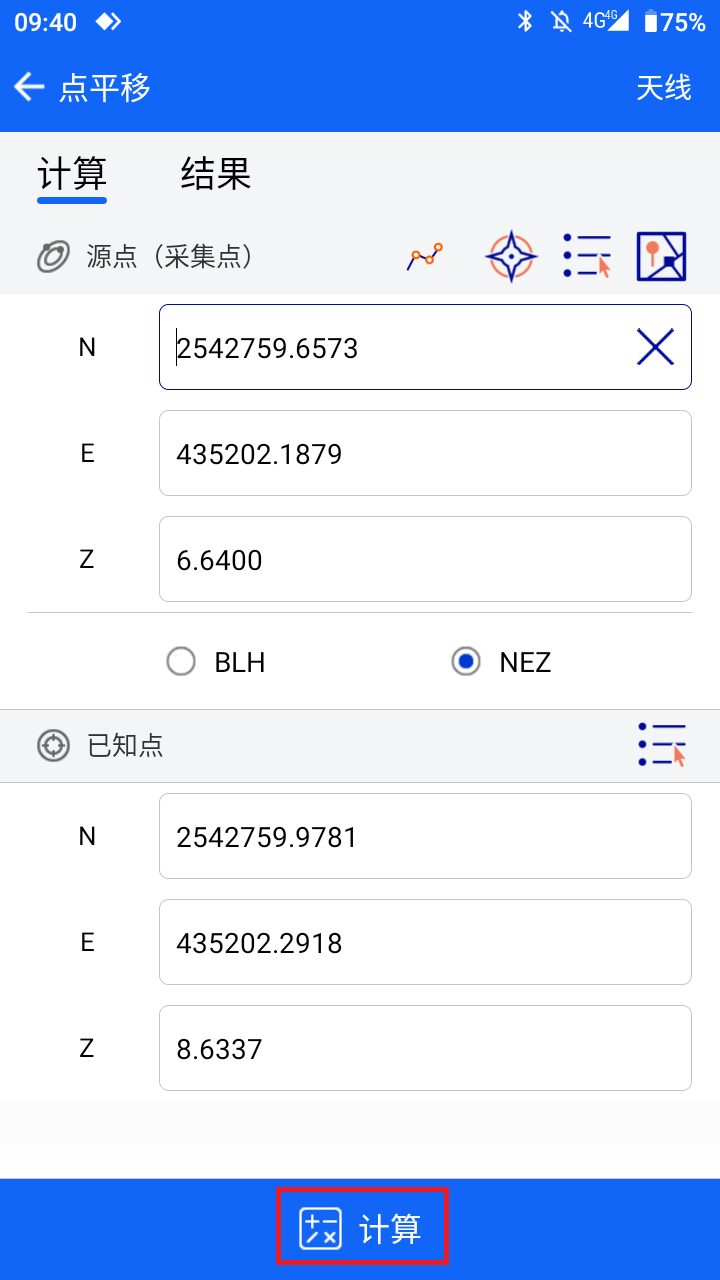Screen dimensions: 720x1280
Task: Edit the known point Z value 8.6337
Action: (x=425, y=1048)
